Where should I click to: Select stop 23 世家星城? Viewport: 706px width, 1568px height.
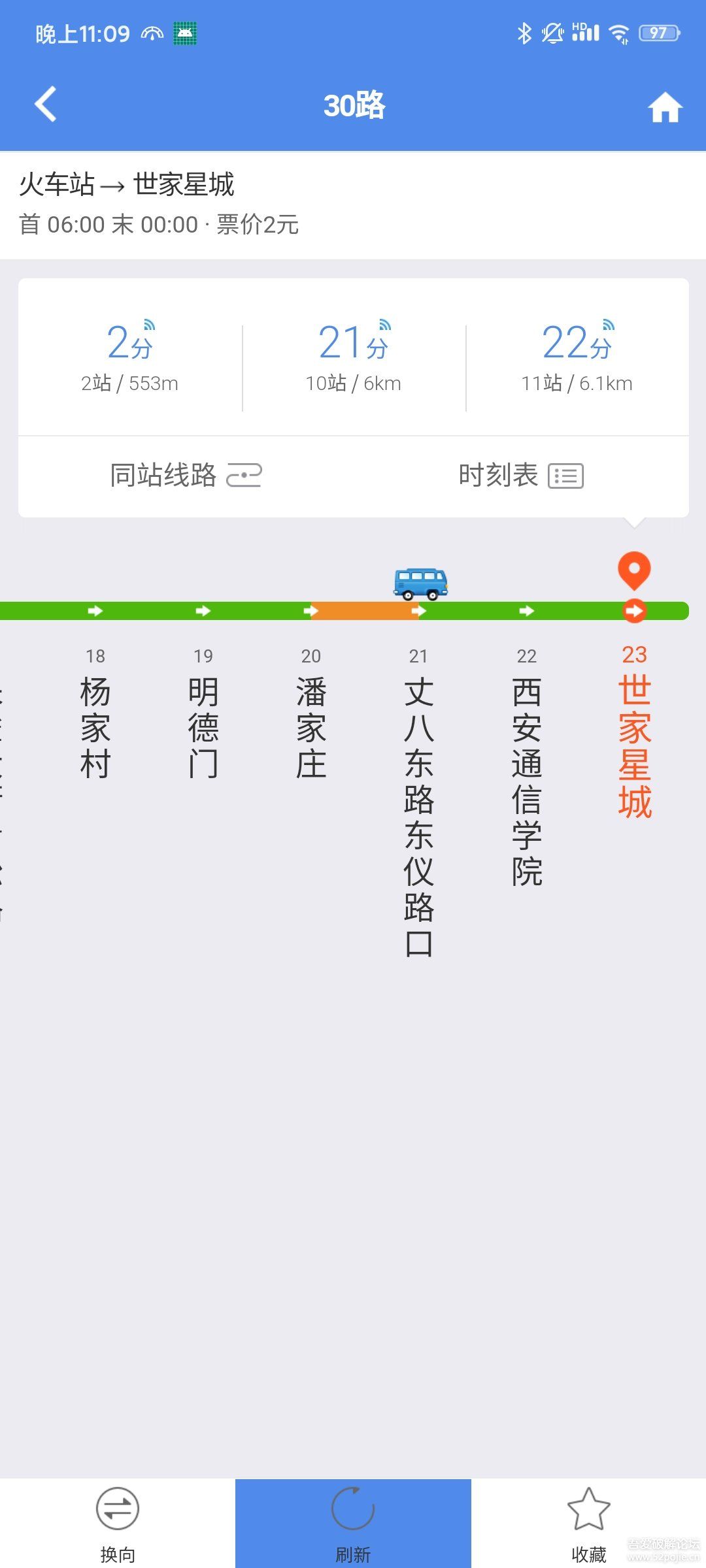point(635,738)
